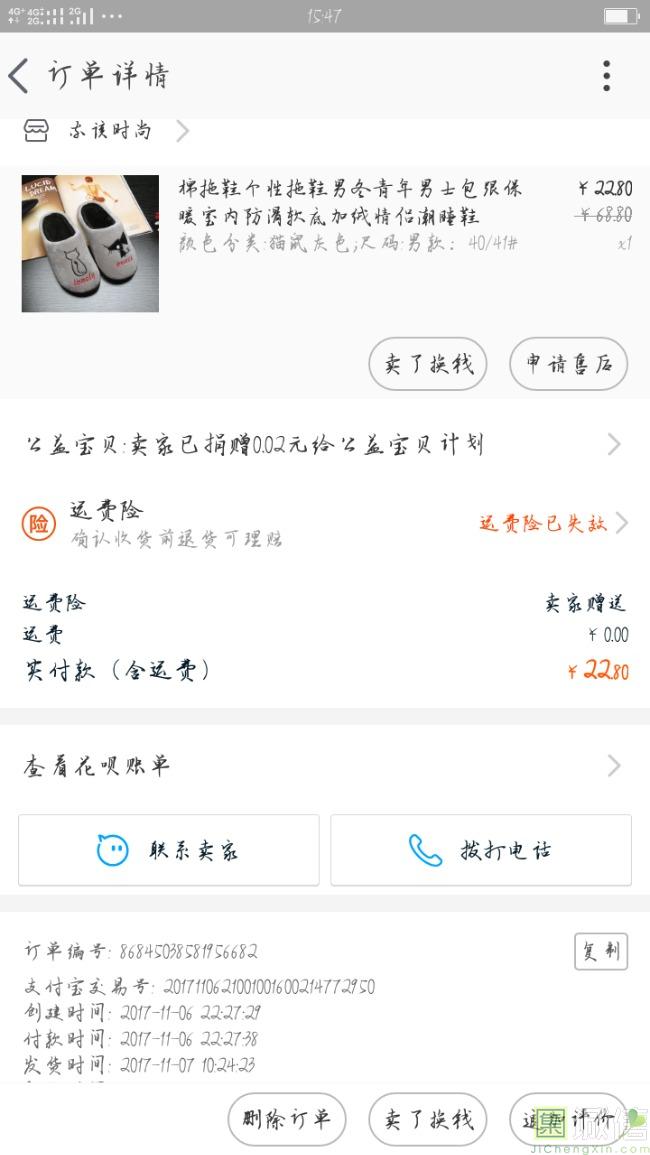This screenshot has height=1155, width=650.
Task: Call the seller with 拨打电话
Action: [481, 851]
